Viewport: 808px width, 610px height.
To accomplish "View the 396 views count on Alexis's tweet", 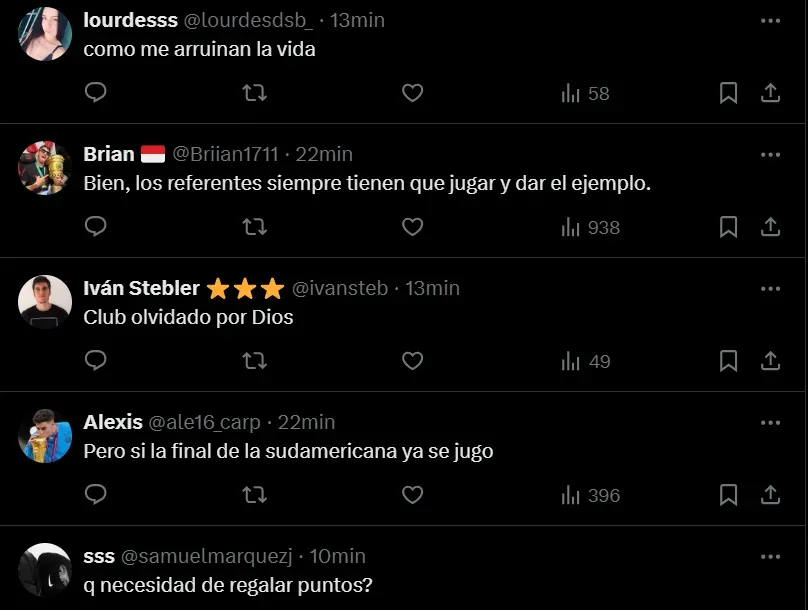I will pyautogui.click(x=591, y=495).
